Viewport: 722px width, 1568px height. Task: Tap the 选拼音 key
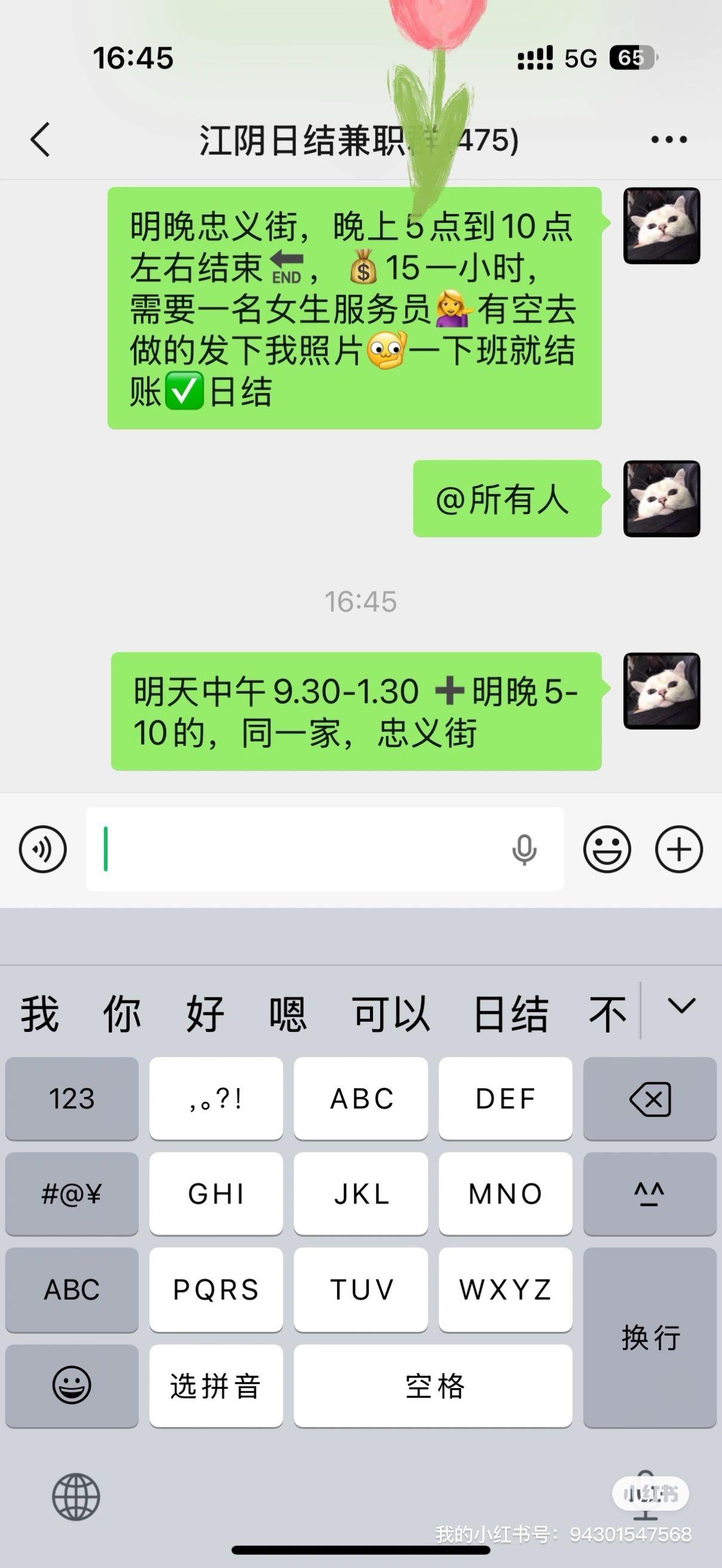pyautogui.click(x=216, y=1386)
